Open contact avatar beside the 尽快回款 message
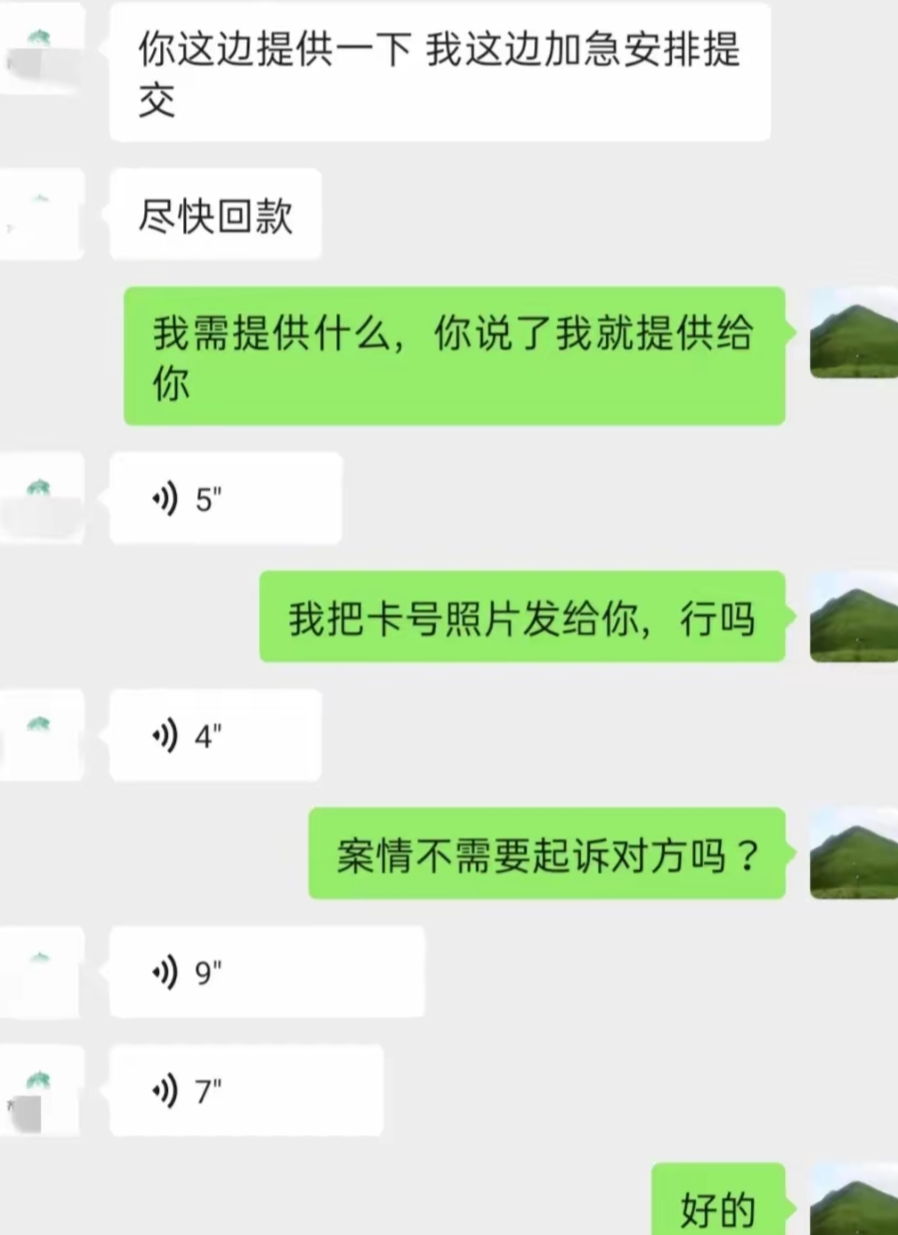 pos(40,214)
